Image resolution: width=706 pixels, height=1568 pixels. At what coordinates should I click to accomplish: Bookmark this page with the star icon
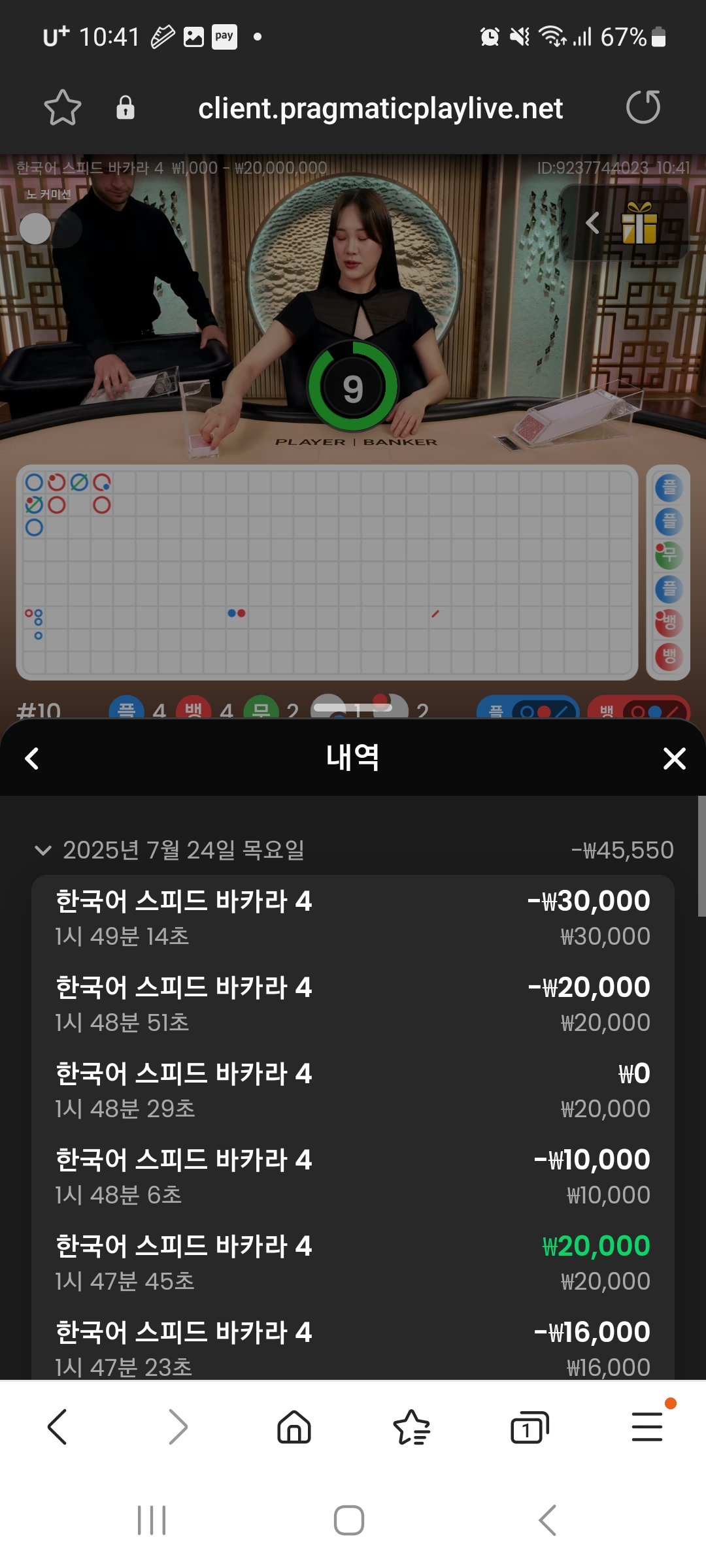pyautogui.click(x=63, y=108)
